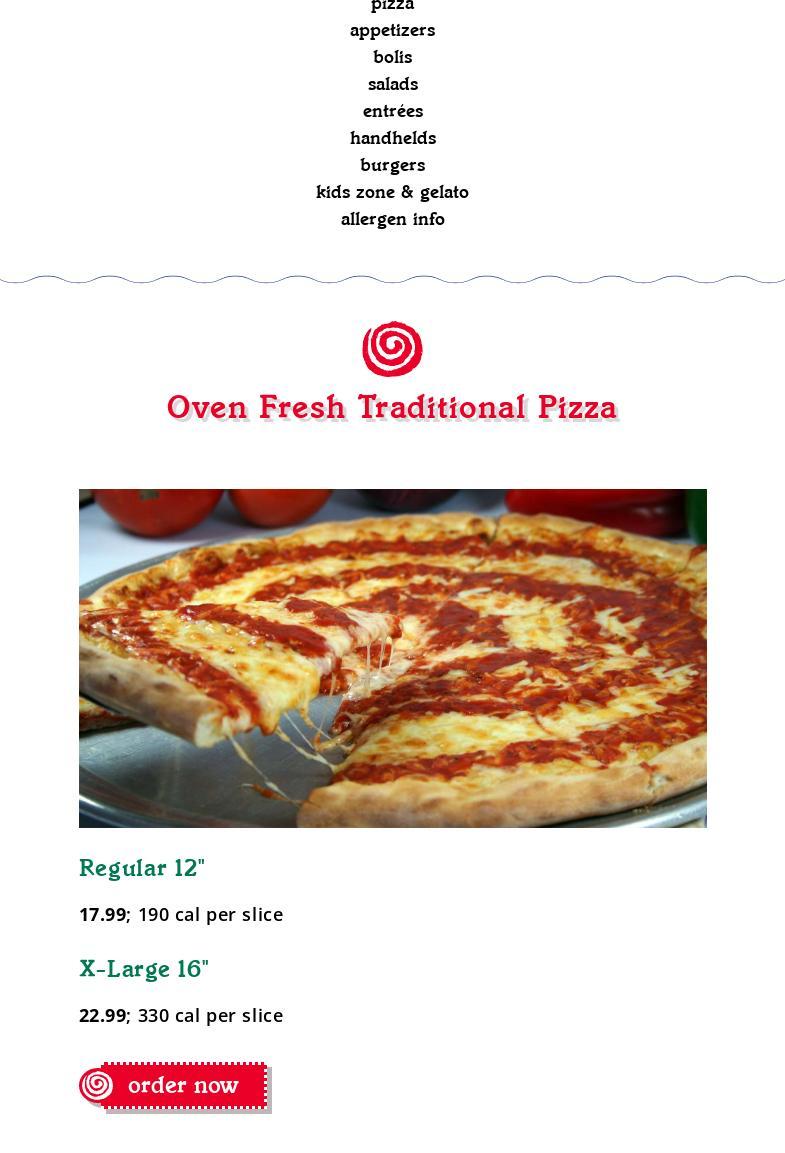Open the pizza menu link
The width and height of the screenshot is (785, 1153).
tap(392, 5)
